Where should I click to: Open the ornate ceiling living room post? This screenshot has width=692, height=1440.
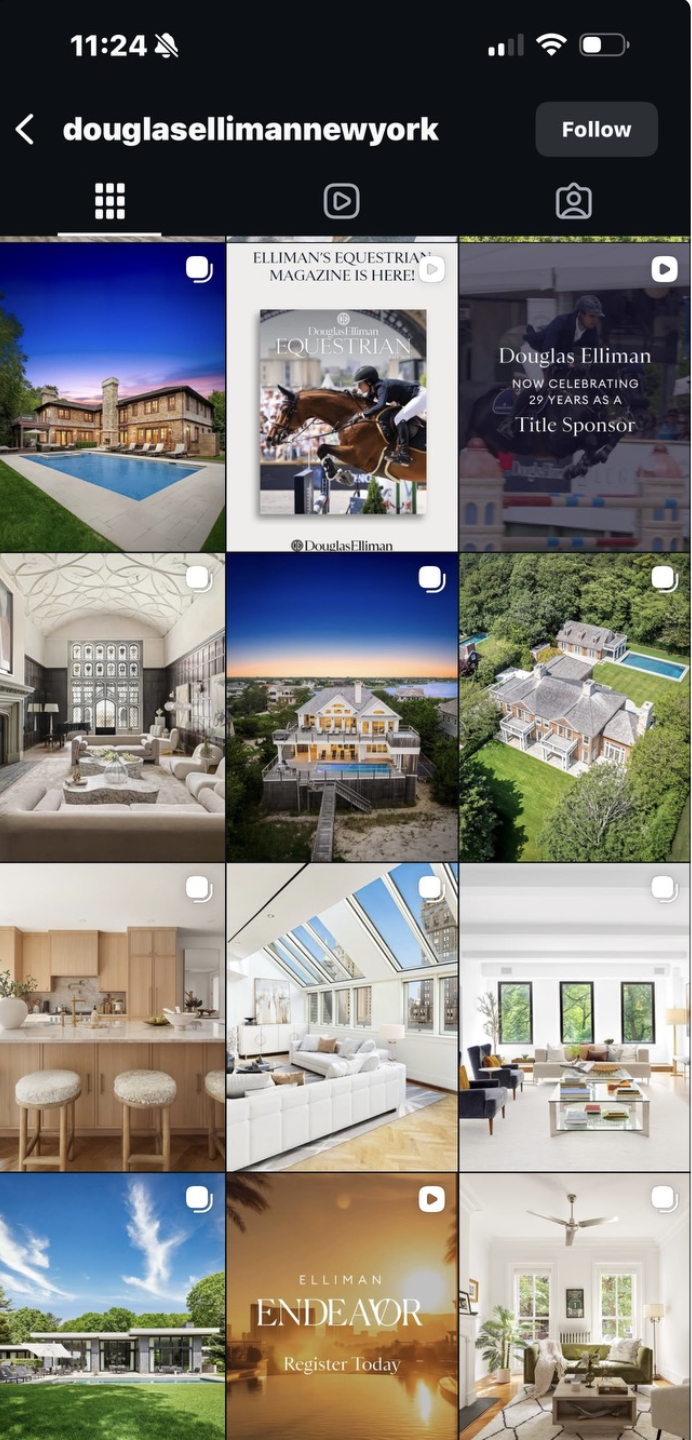[x=112, y=708]
